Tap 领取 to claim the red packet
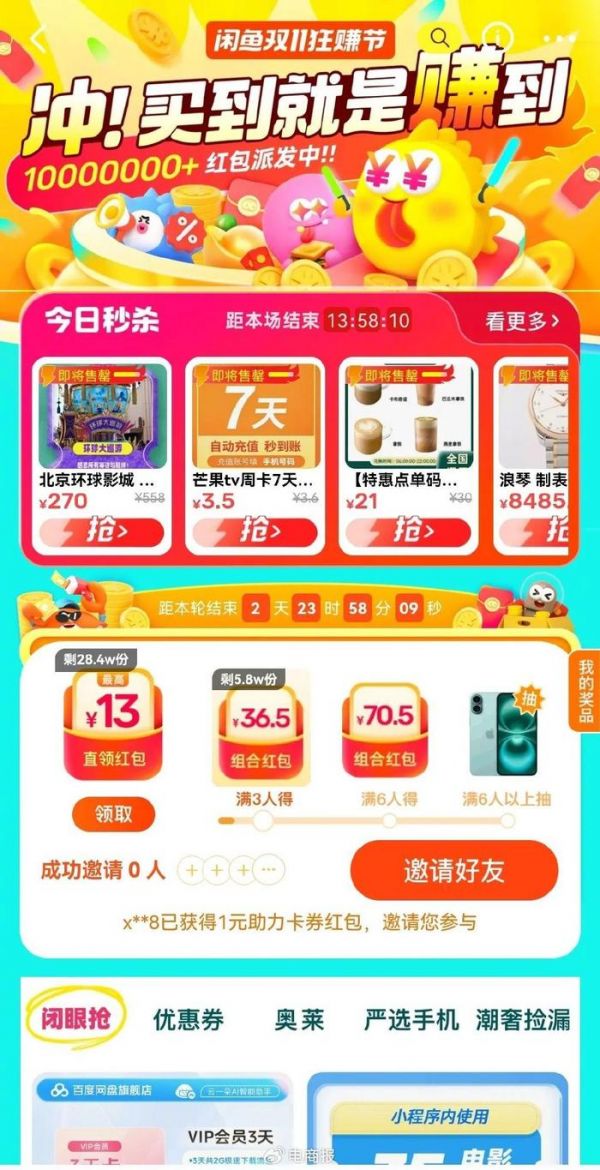 coord(114,814)
